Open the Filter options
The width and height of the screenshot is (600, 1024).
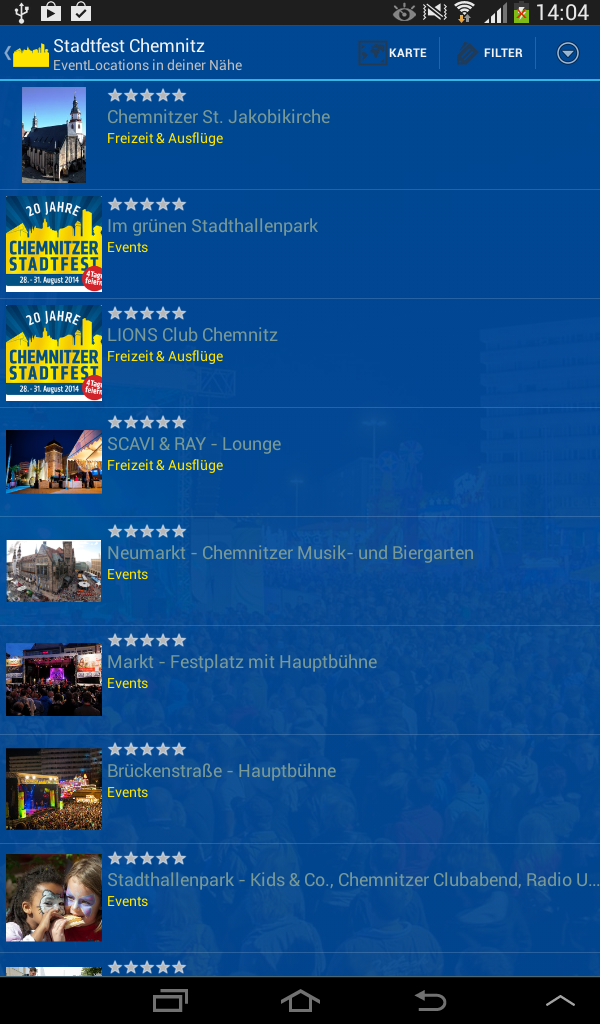point(489,53)
